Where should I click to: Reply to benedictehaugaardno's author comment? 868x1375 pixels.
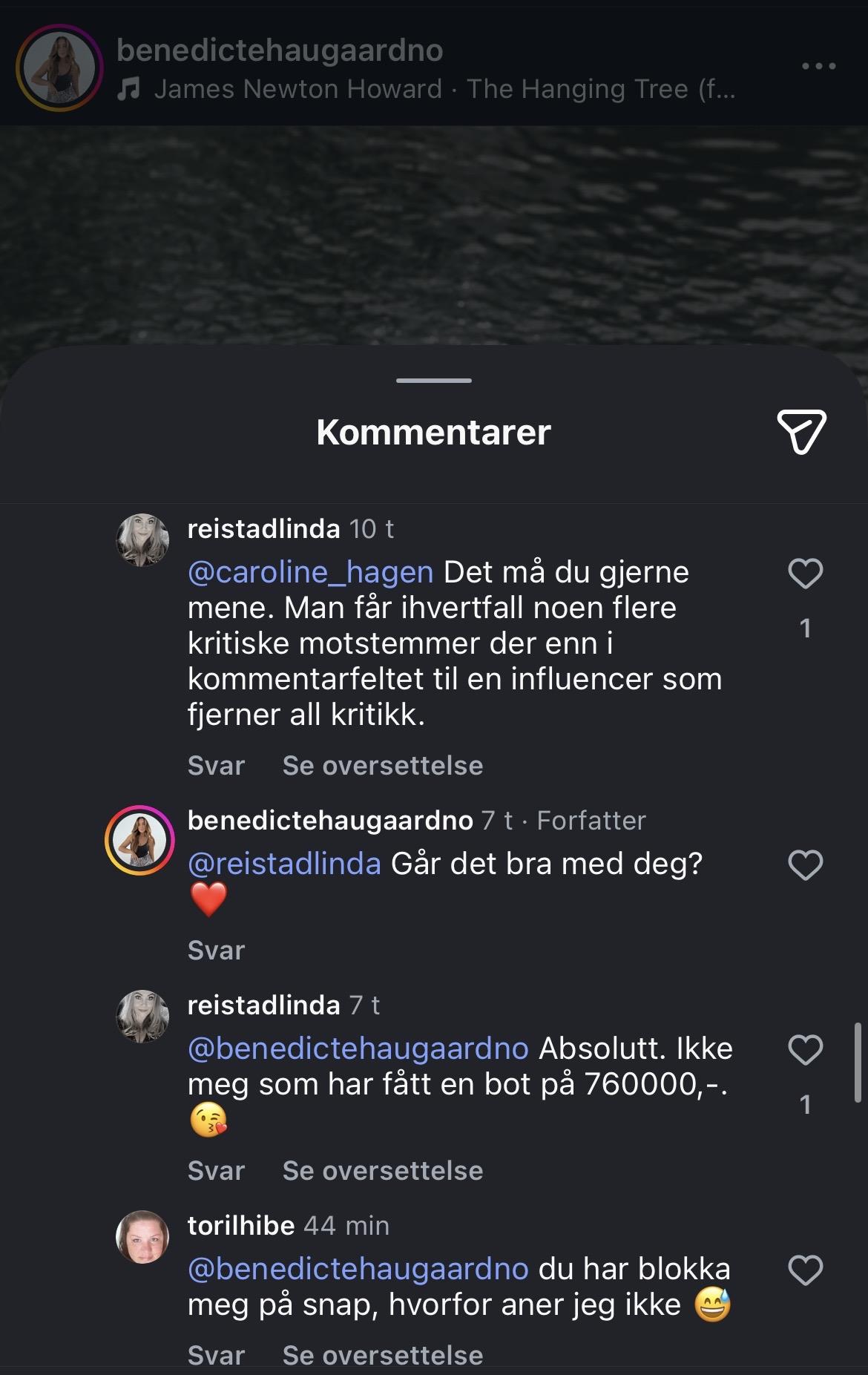pos(216,951)
